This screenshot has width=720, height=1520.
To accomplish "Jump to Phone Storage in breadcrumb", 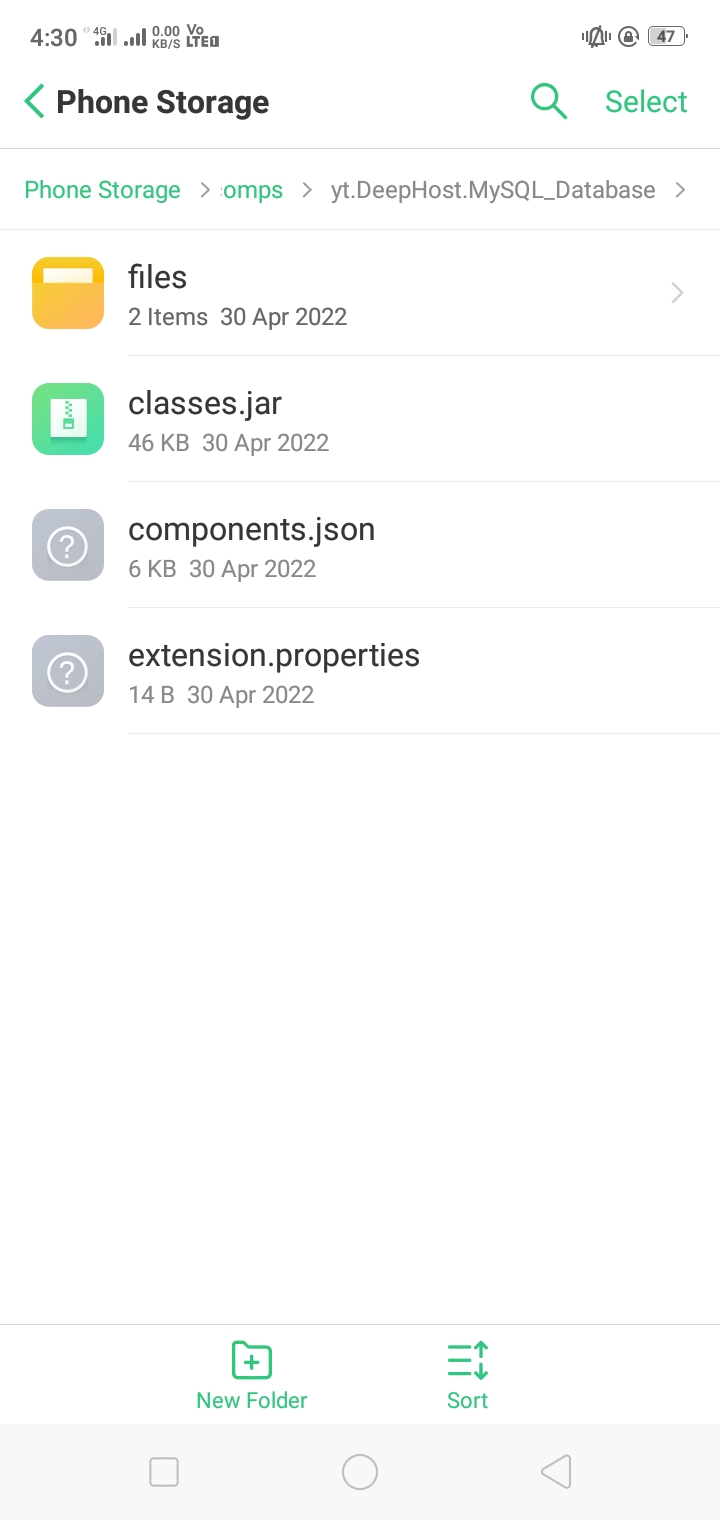I will click(102, 190).
